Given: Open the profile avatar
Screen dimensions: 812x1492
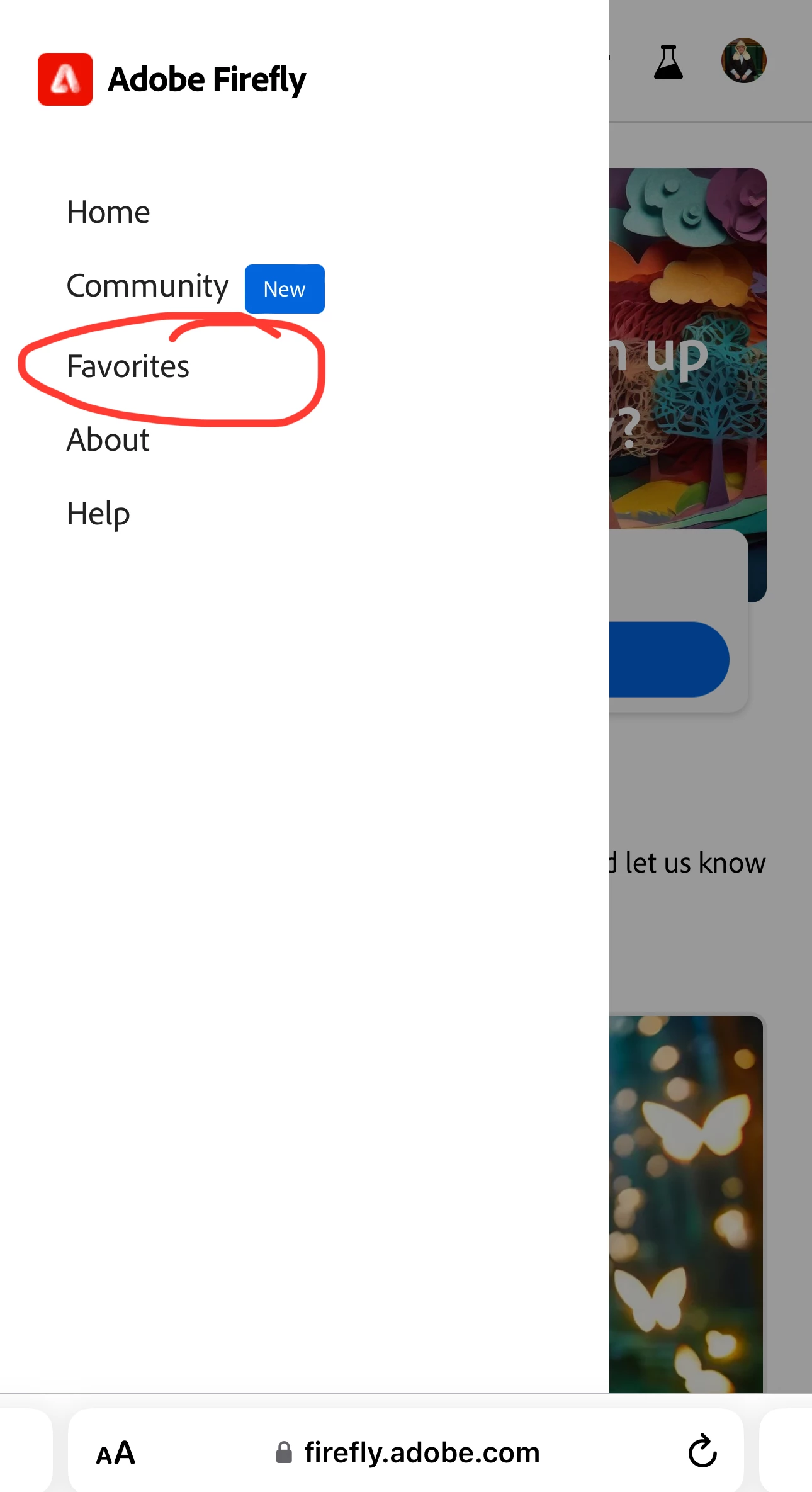Looking at the screenshot, I should (x=743, y=61).
